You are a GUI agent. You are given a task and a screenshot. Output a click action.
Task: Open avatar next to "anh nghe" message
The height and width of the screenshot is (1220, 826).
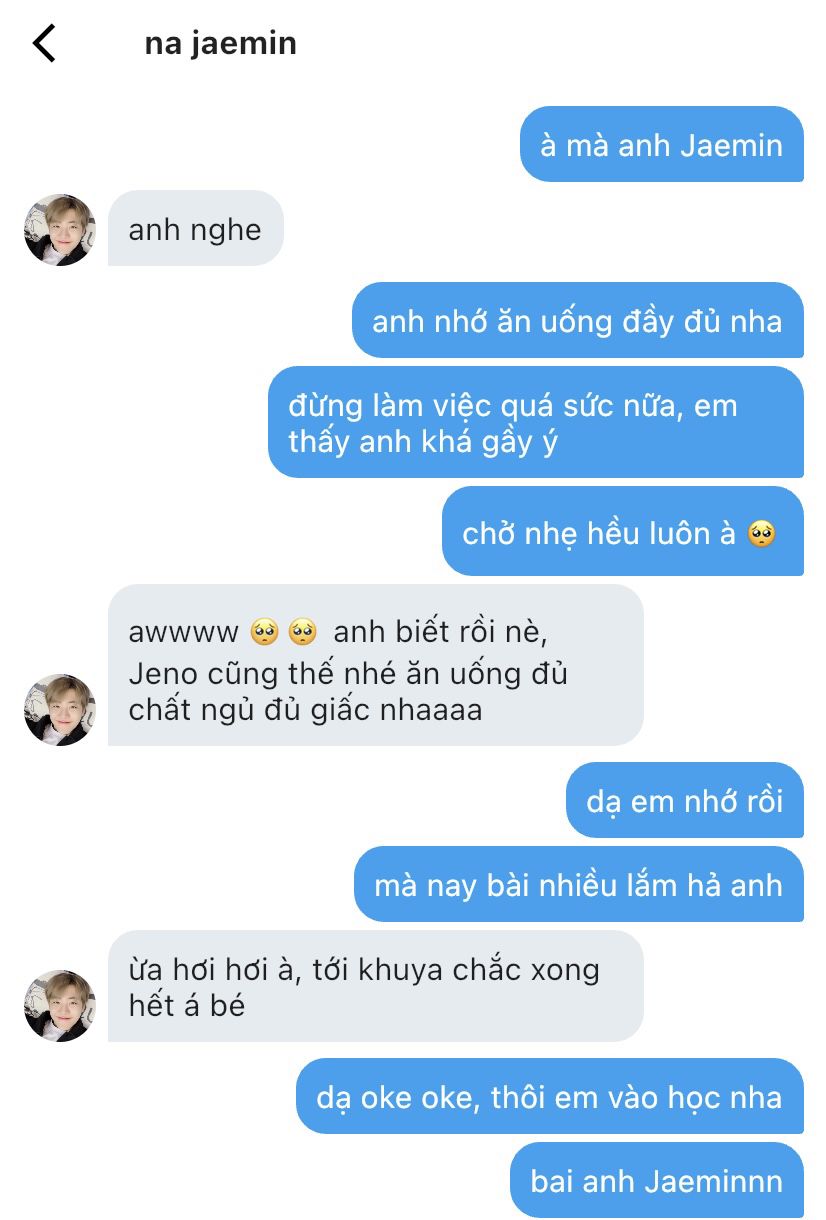click(x=59, y=230)
